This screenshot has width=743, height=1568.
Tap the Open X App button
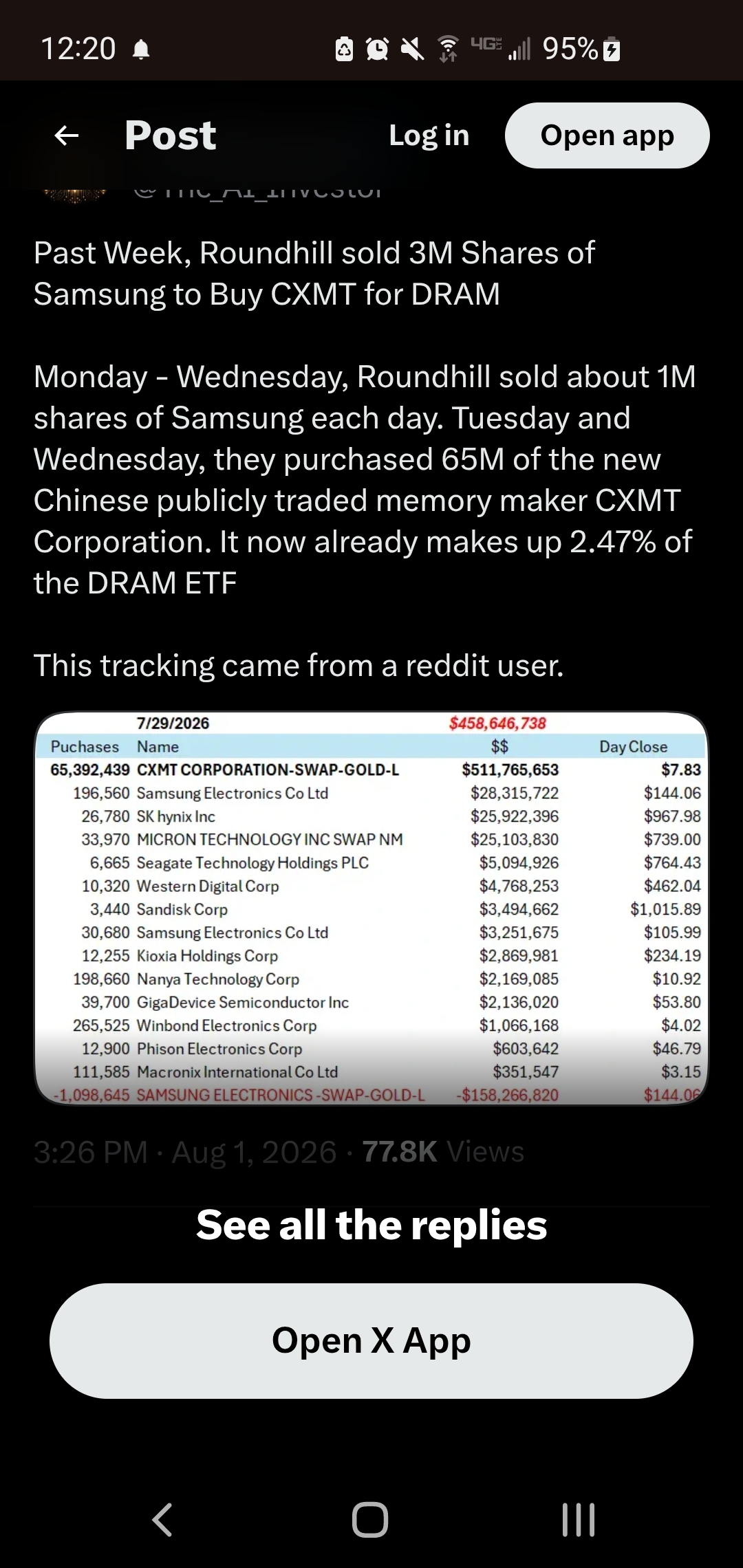371,1340
